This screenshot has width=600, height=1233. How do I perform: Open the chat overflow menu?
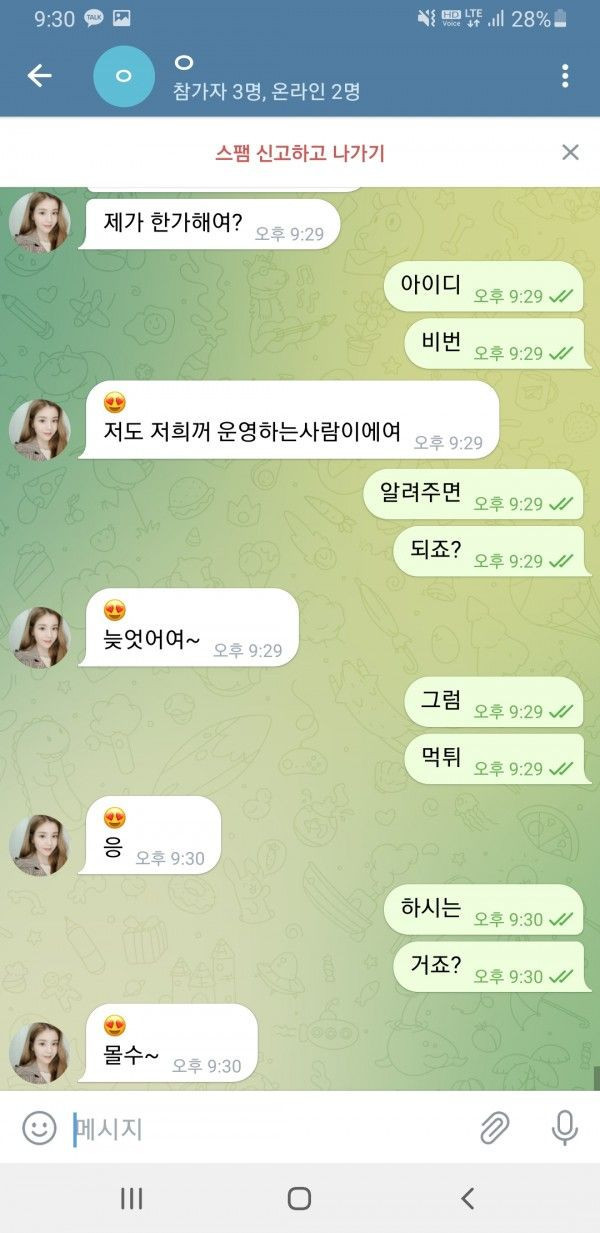point(565,76)
